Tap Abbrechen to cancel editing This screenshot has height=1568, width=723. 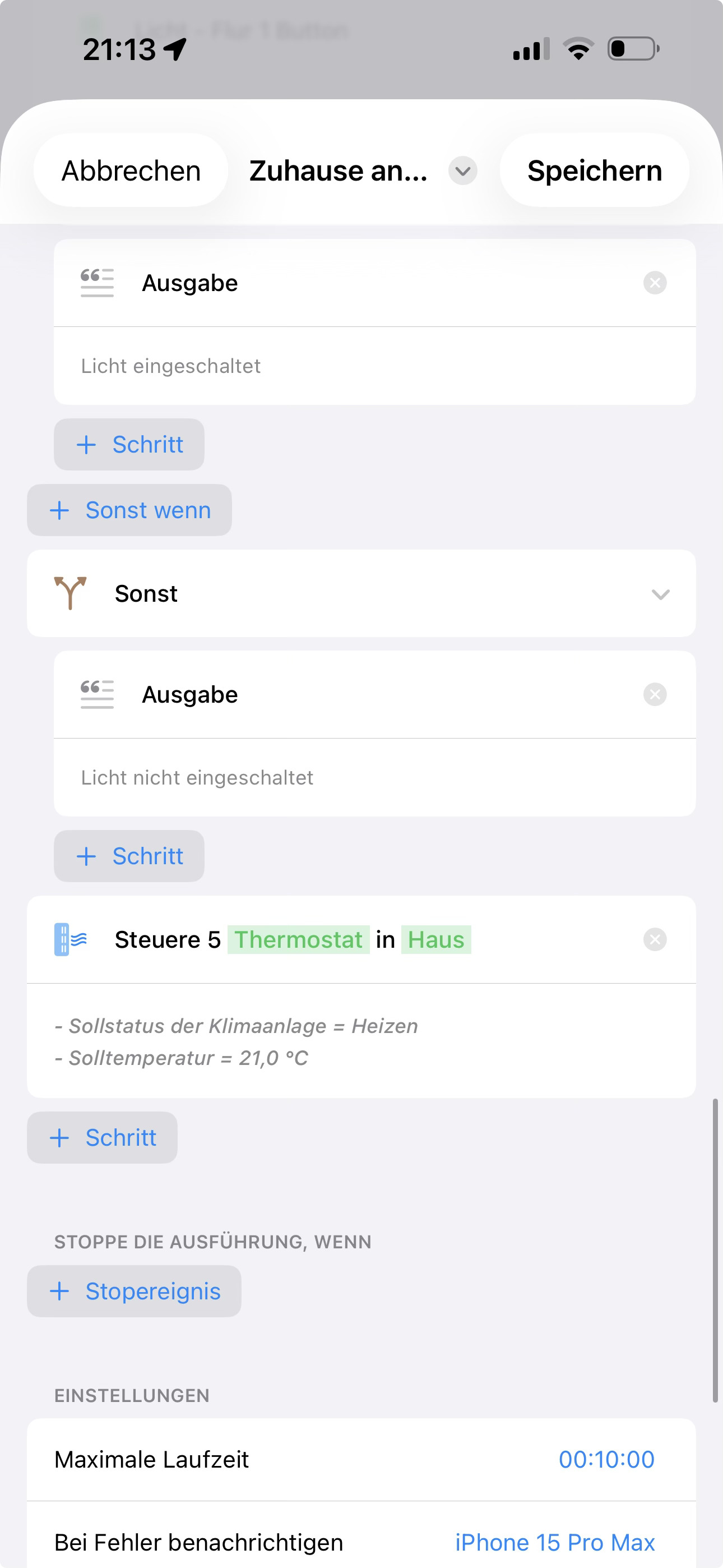coord(131,170)
